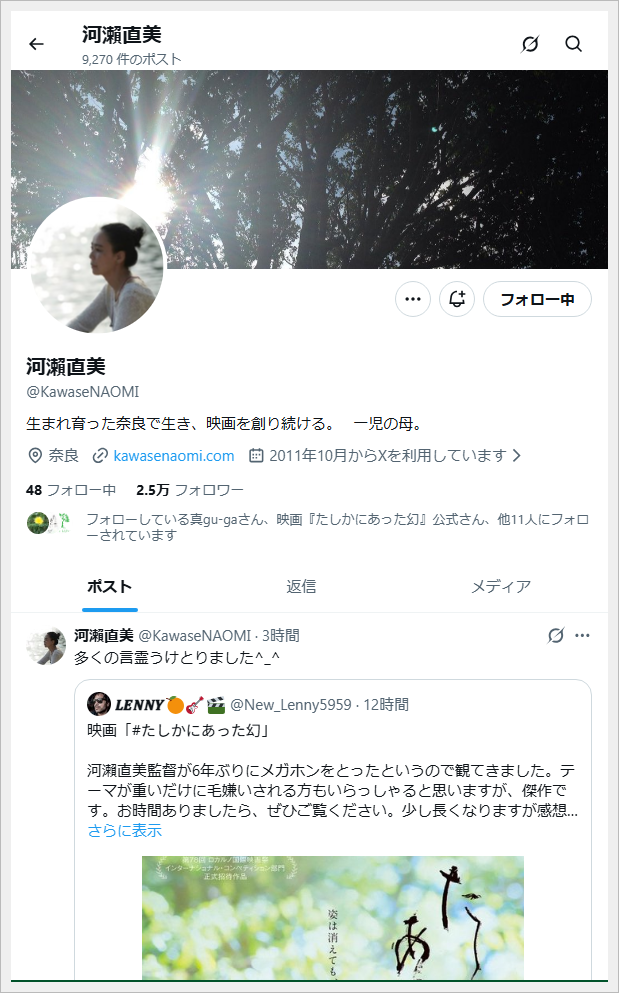The height and width of the screenshot is (993, 619).
Task: Tap the フォロー中 button
Action: (x=537, y=299)
